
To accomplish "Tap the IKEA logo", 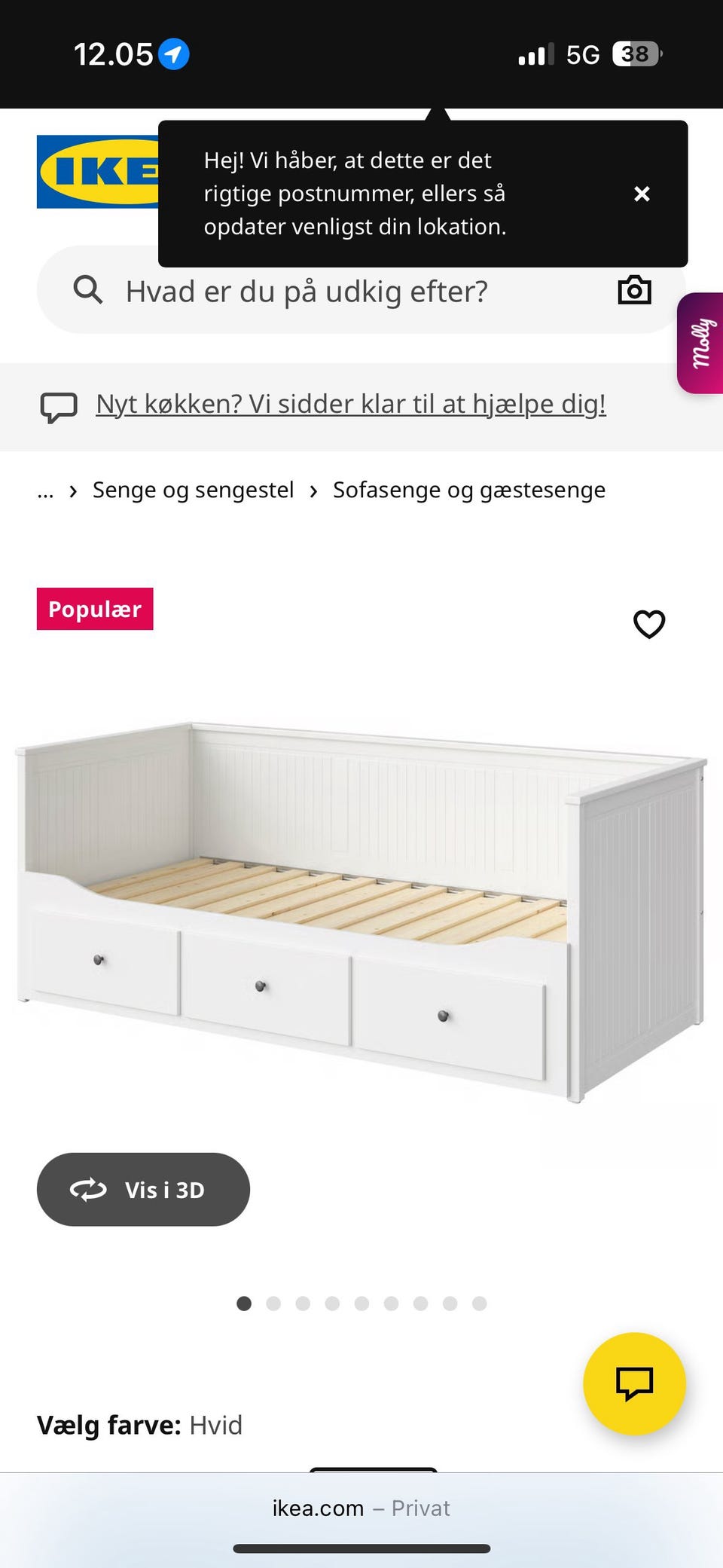I will coord(98,170).
